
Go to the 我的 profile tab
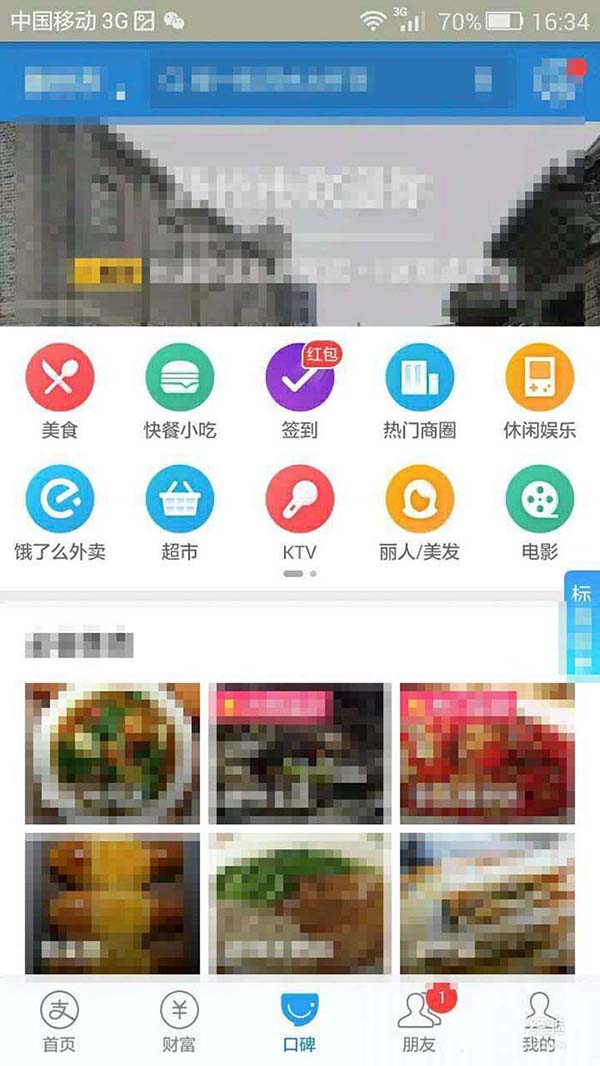coord(539,1022)
